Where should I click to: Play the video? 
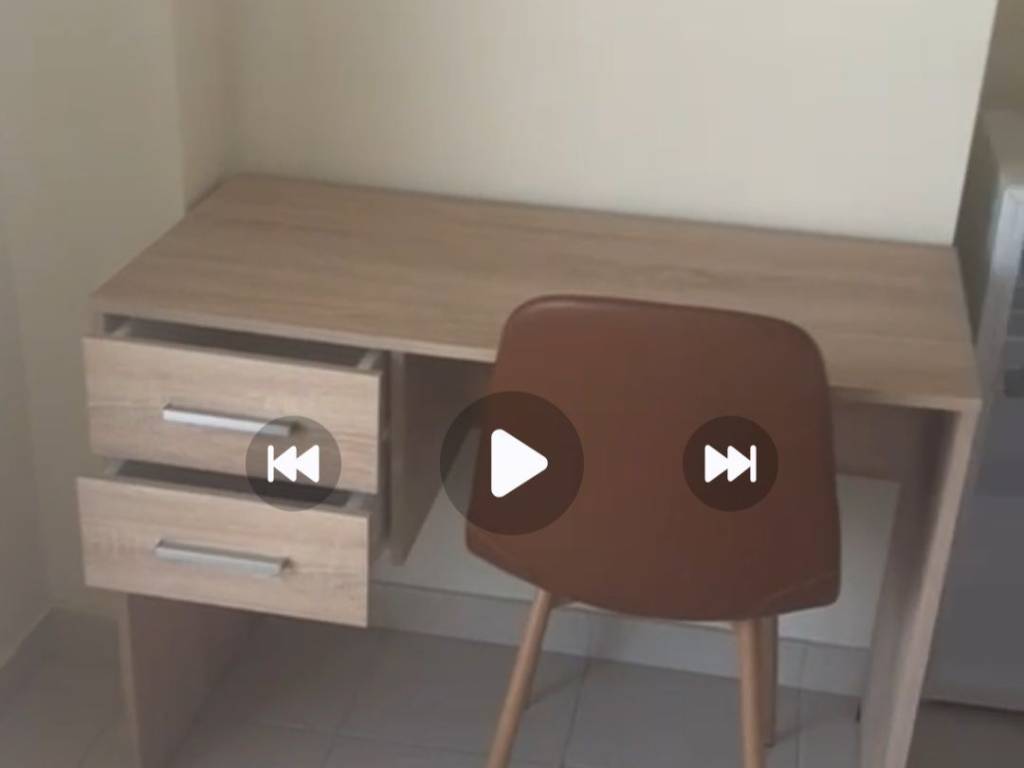tap(512, 463)
